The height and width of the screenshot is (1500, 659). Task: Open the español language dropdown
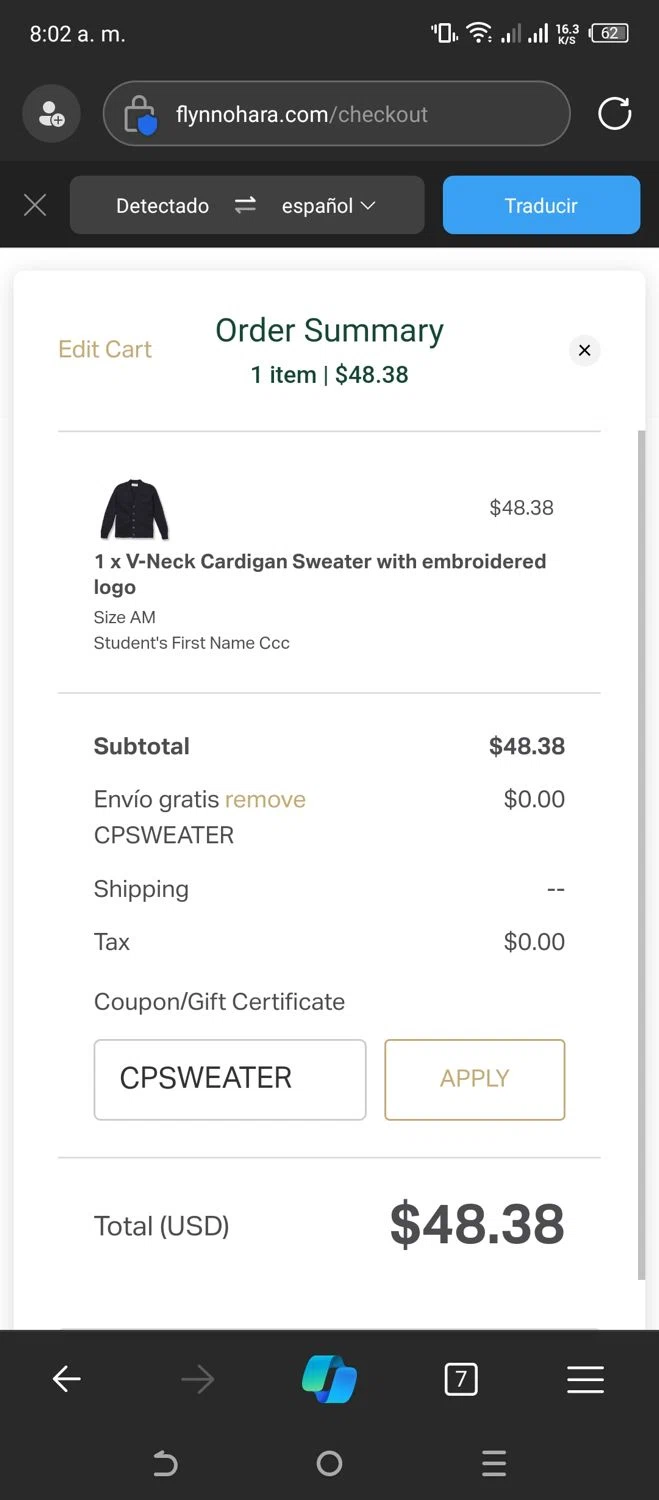[329, 206]
